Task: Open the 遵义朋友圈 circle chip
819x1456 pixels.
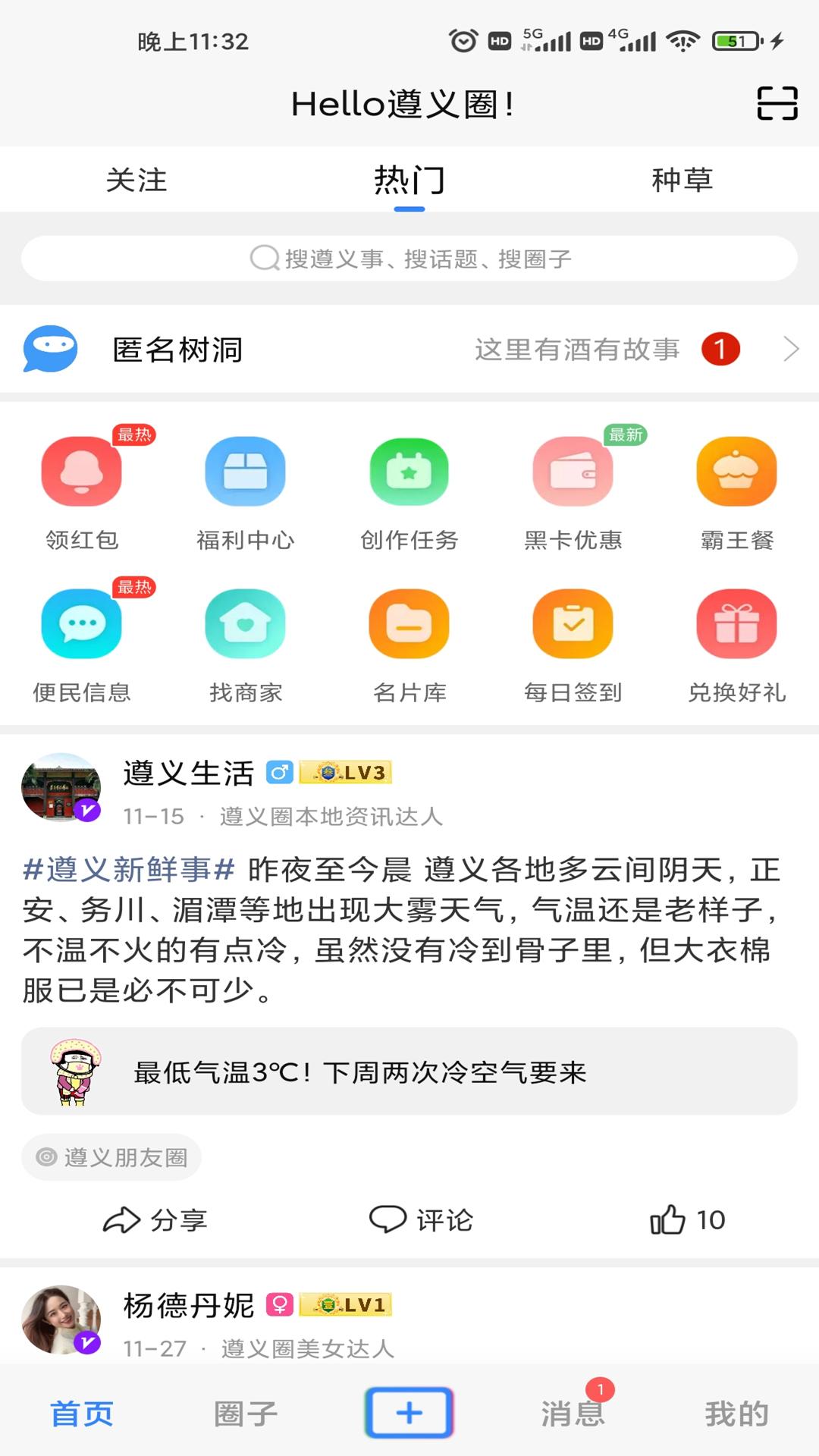Action: [x=112, y=1157]
